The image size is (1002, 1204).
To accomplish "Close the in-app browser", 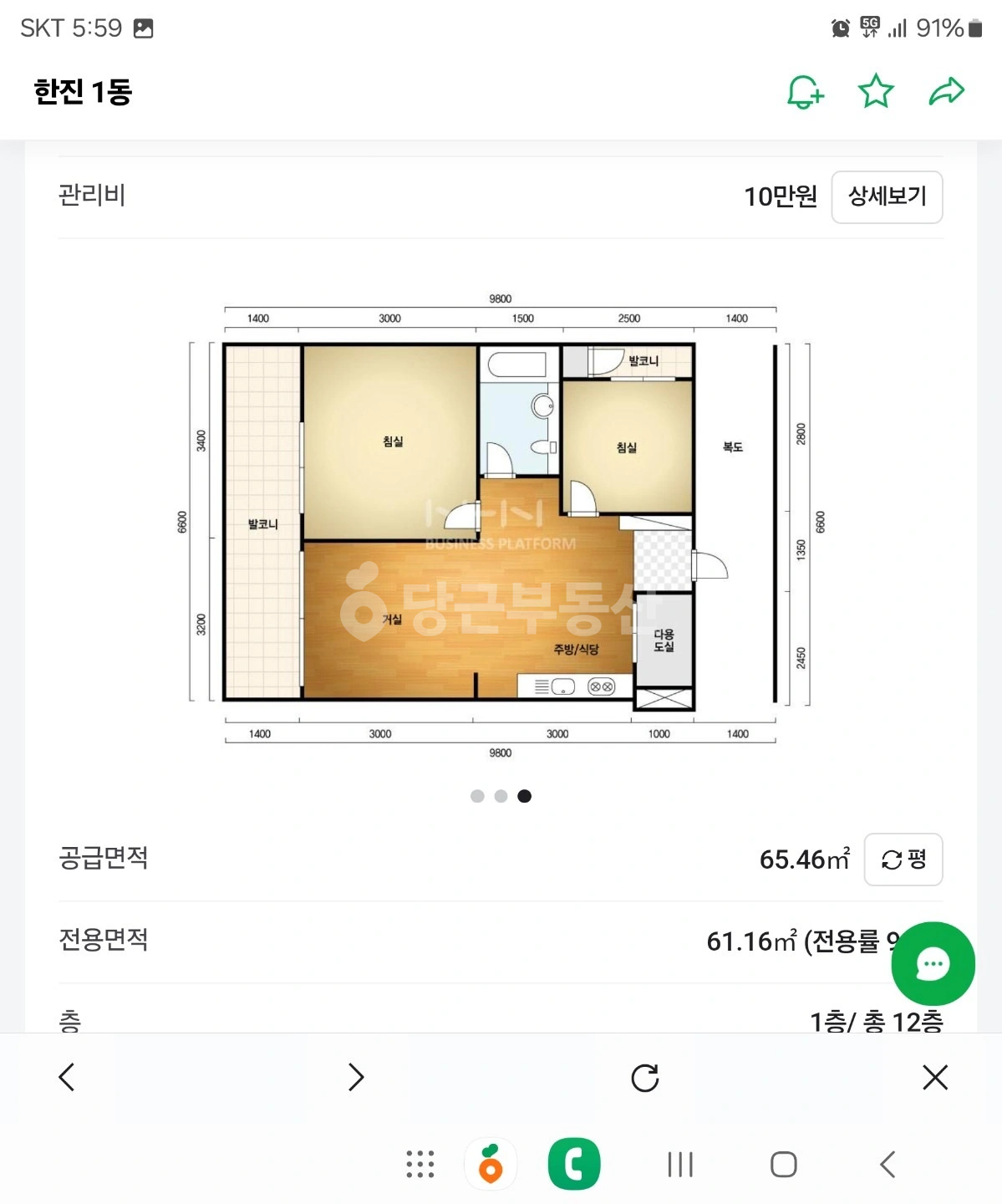I will pos(935,1077).
